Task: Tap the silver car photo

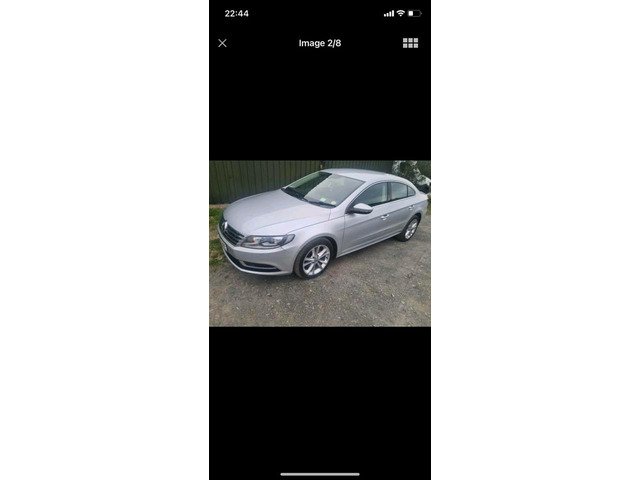Action: click(320, 244)
